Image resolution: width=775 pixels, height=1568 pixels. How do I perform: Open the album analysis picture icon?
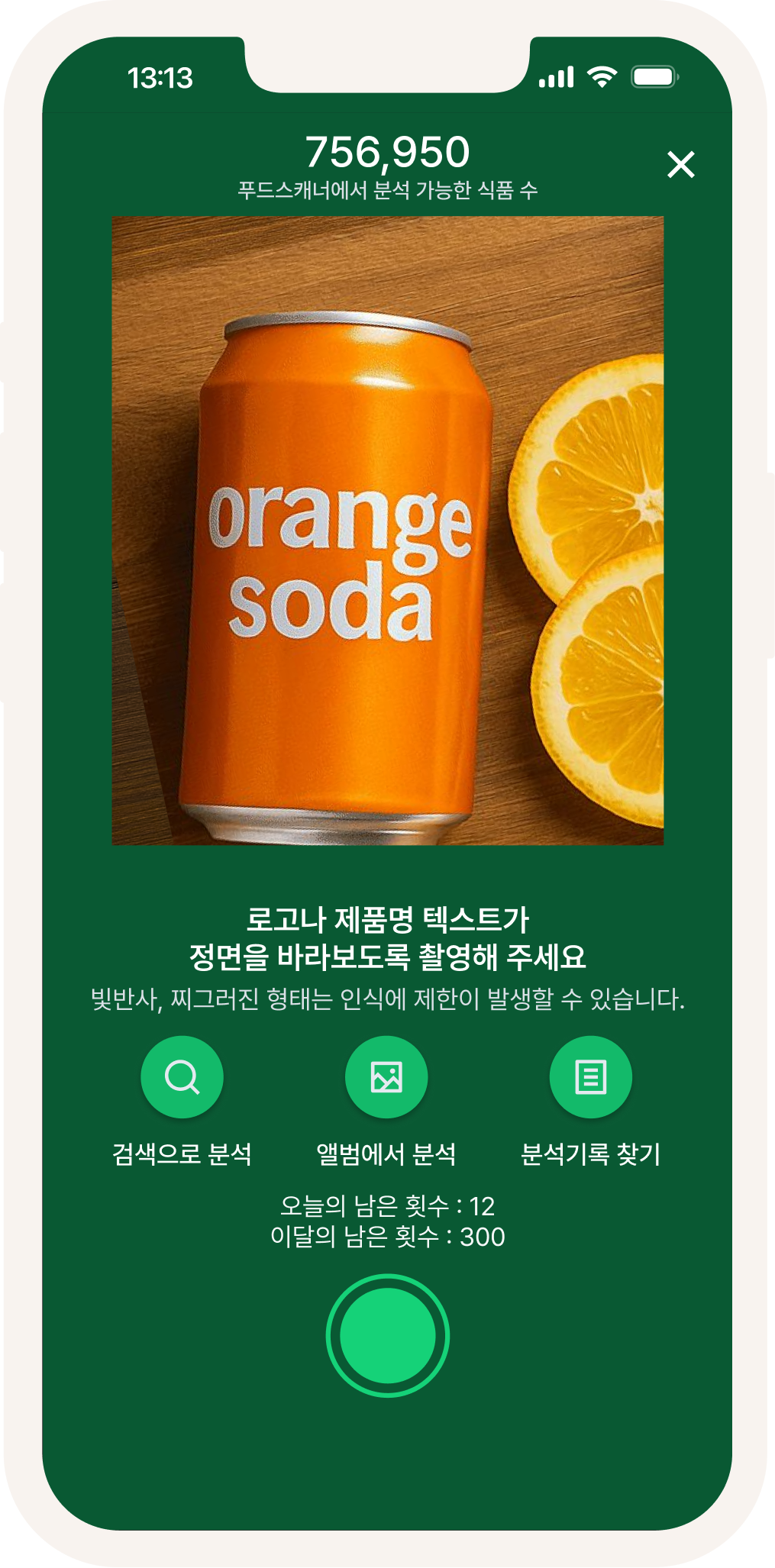(x=386, y=1076)
